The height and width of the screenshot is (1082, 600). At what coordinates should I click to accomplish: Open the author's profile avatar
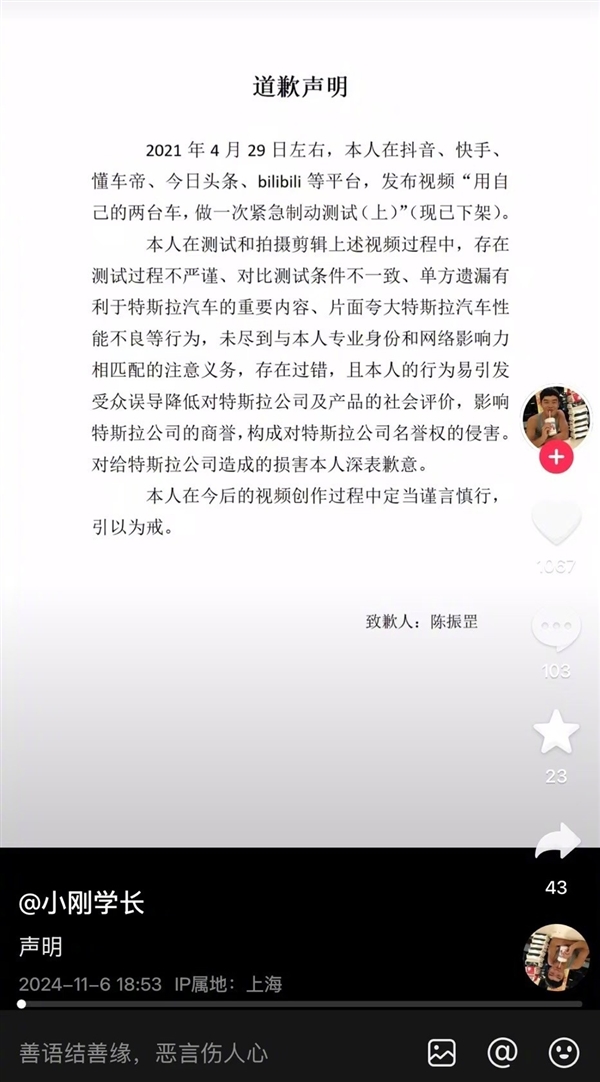(x=556, y=418)
